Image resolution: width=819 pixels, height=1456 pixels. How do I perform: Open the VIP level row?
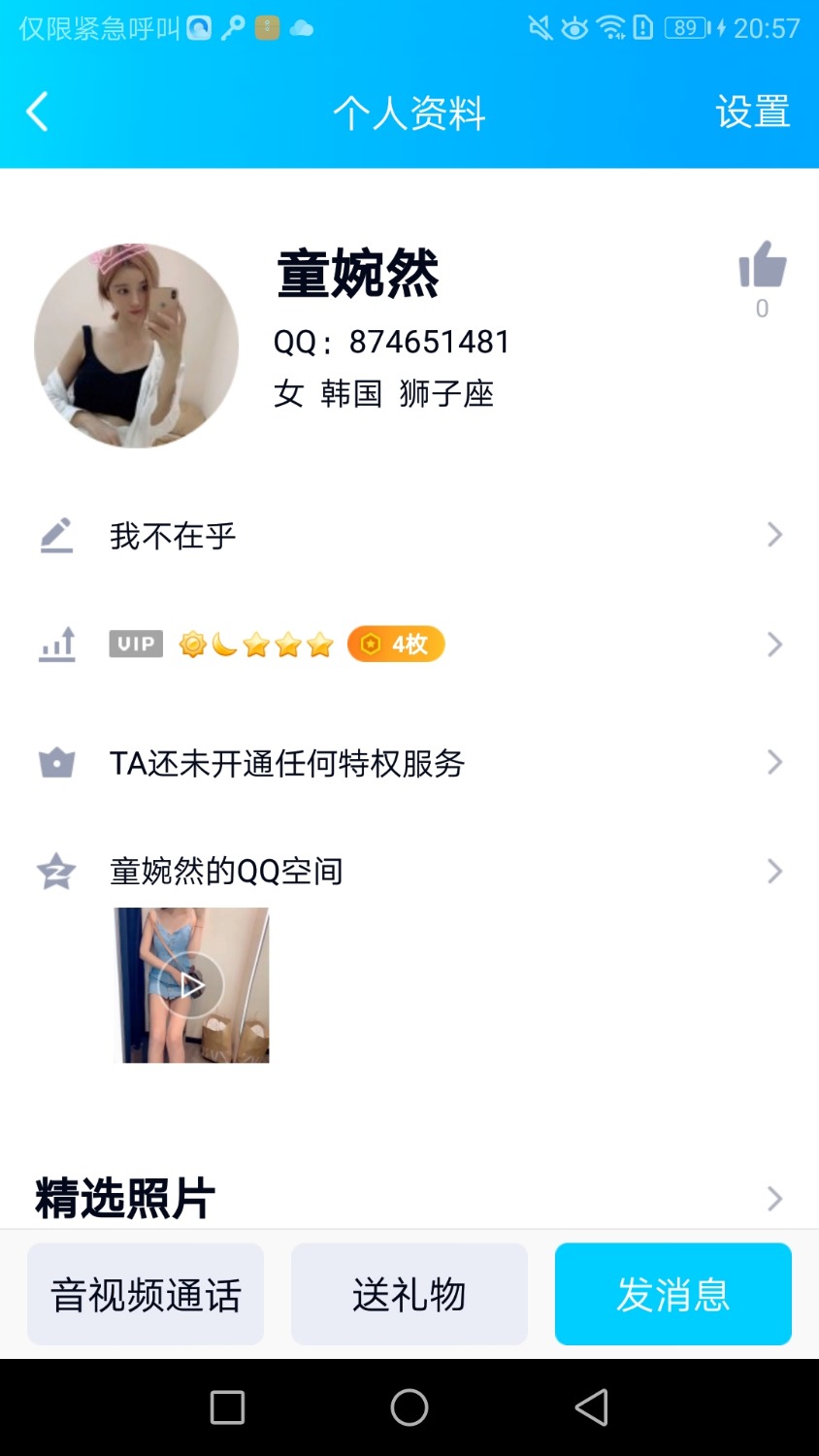tap(408, 645)
